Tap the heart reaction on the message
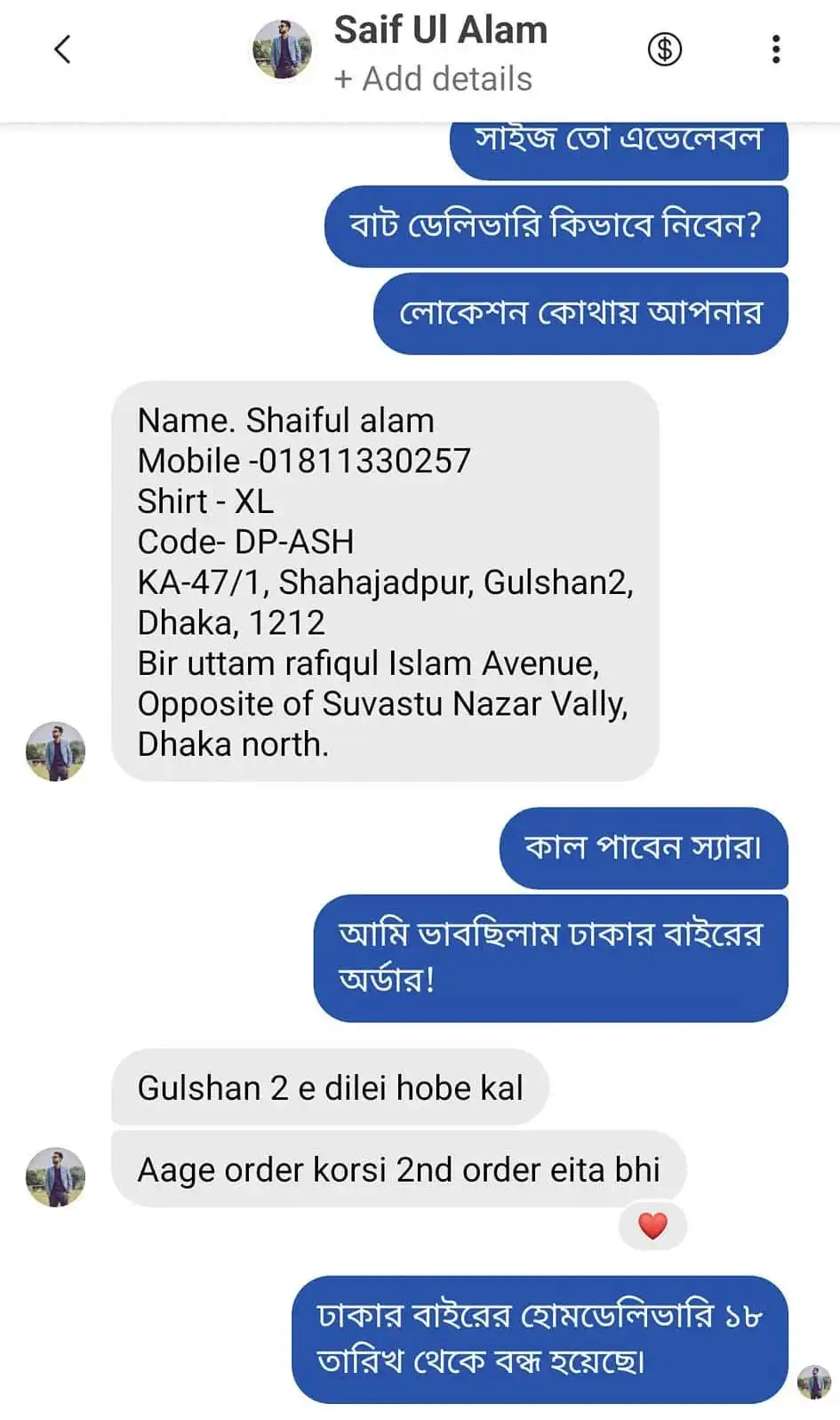Screen dimensions: 840x1420 (652, 1226)
